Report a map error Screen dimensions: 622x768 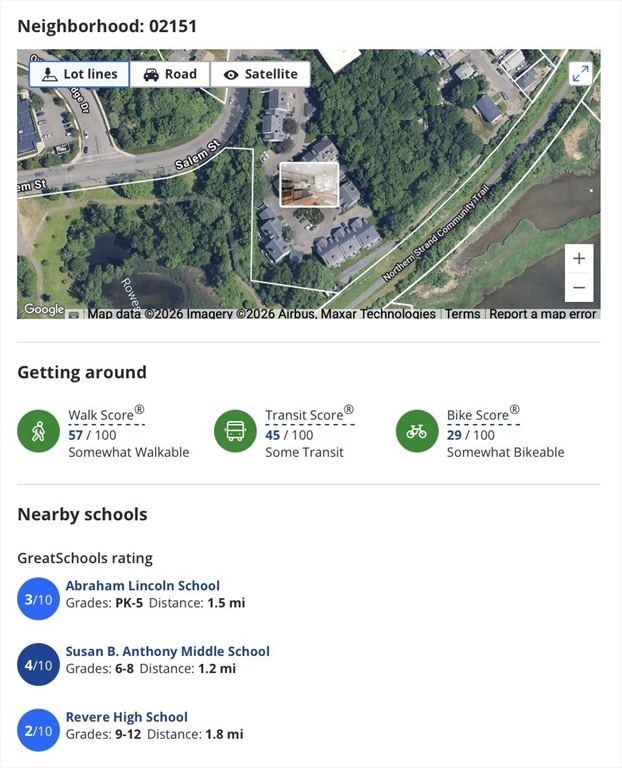pyautogui.click(x=542, y=314)
